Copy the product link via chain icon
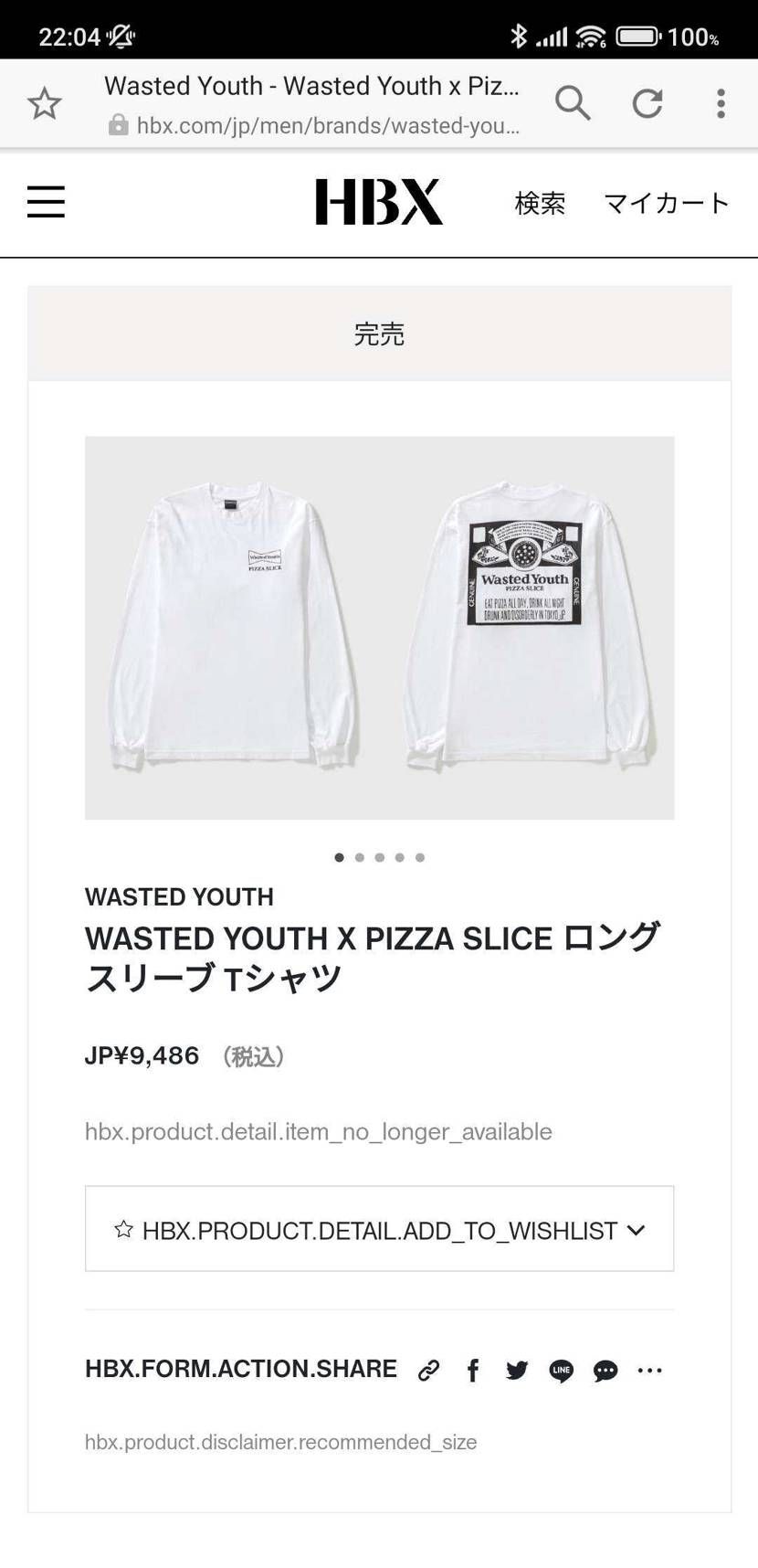 (x=428, y=1370)
